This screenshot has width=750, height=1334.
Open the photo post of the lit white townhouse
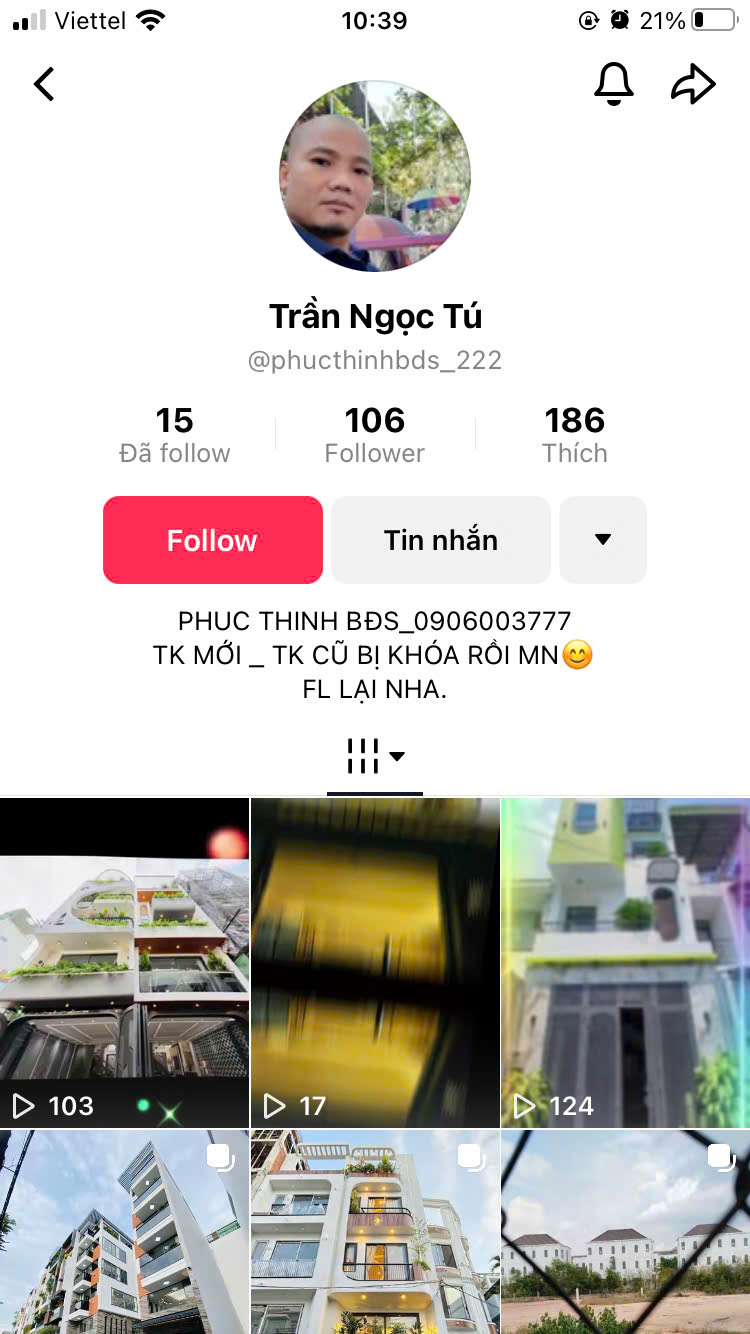[375, 1232]
